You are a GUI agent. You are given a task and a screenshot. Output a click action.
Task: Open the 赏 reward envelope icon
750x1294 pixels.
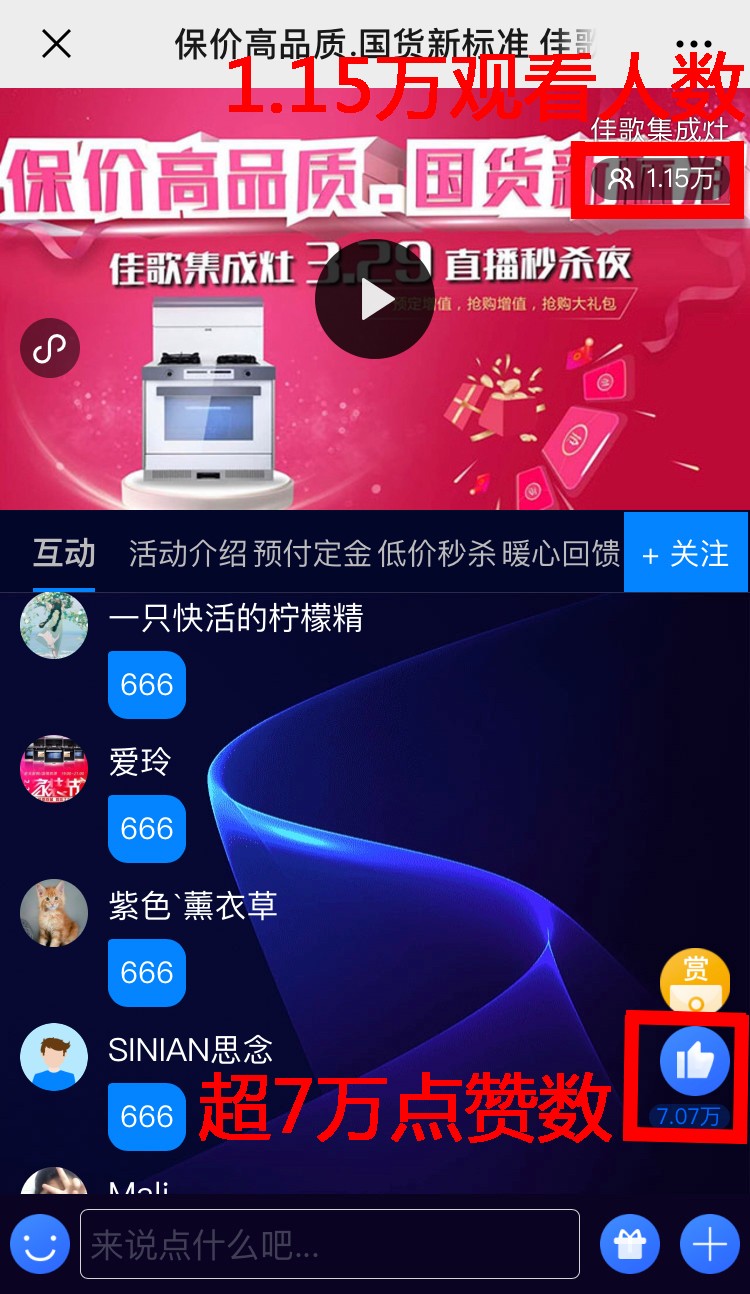click(x=695, y=981)
